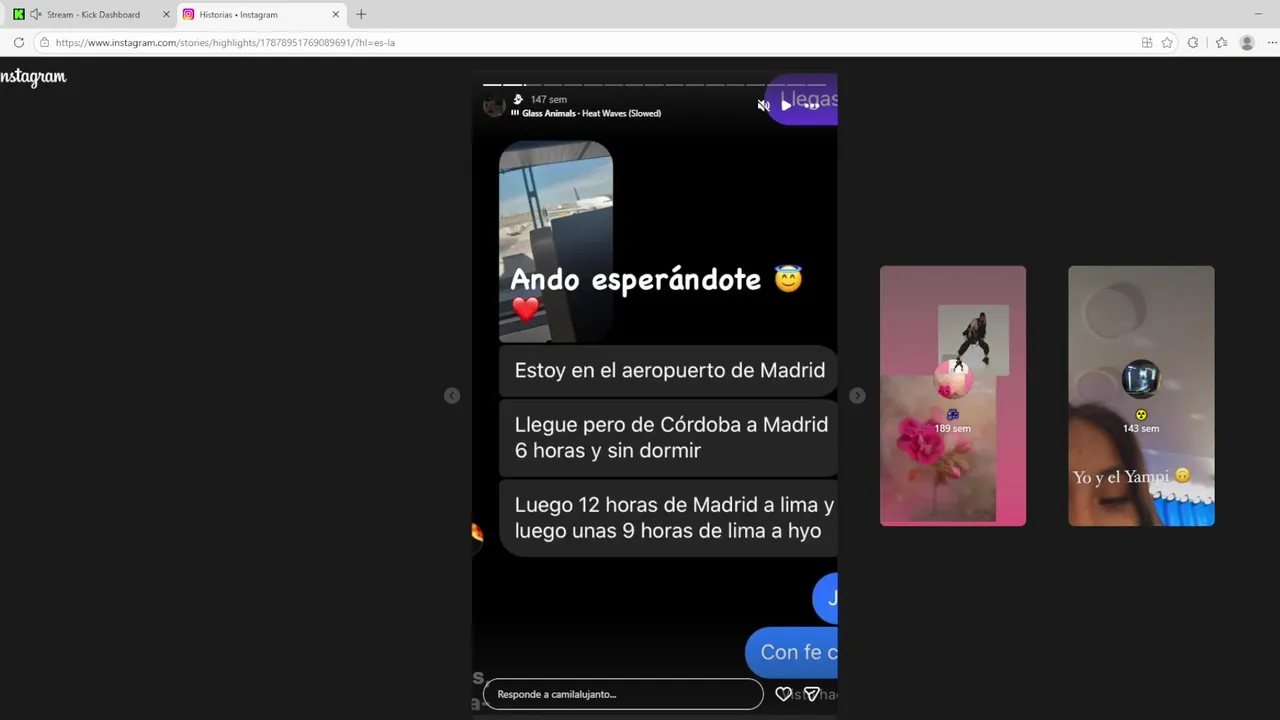
Task: Share this story via the send icon
Action: pos(812,694)
